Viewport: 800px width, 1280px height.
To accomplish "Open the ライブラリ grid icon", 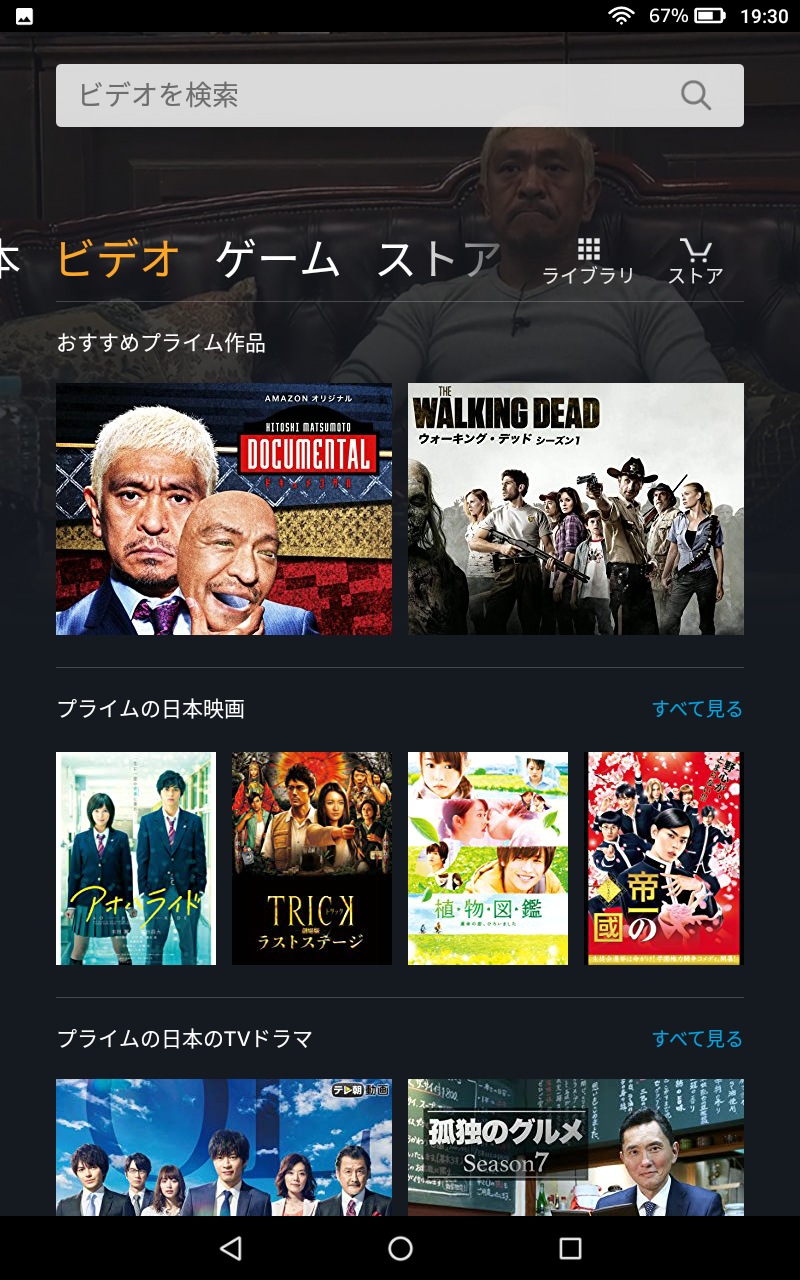I will point(588,261).
